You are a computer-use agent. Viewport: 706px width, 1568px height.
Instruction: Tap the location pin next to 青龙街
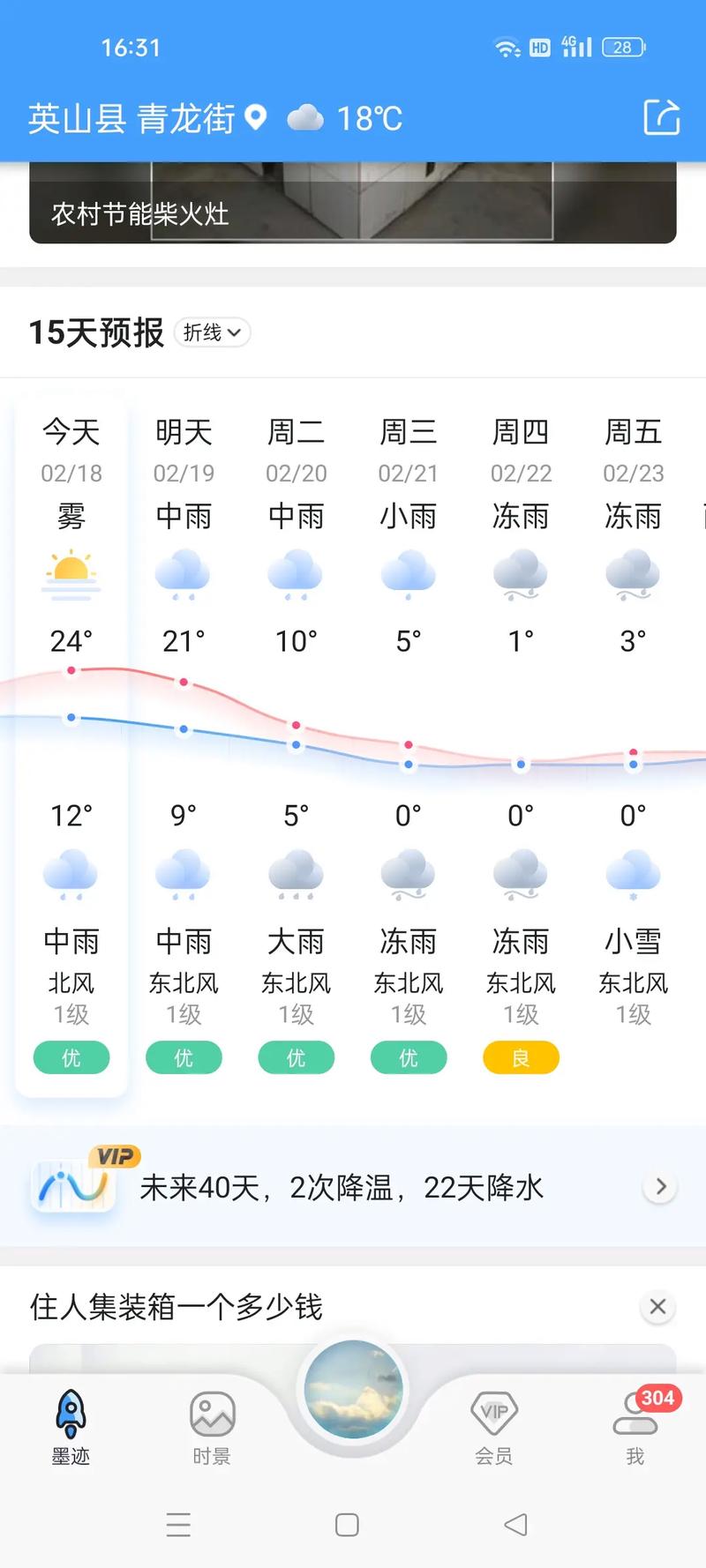pos(255,117)
